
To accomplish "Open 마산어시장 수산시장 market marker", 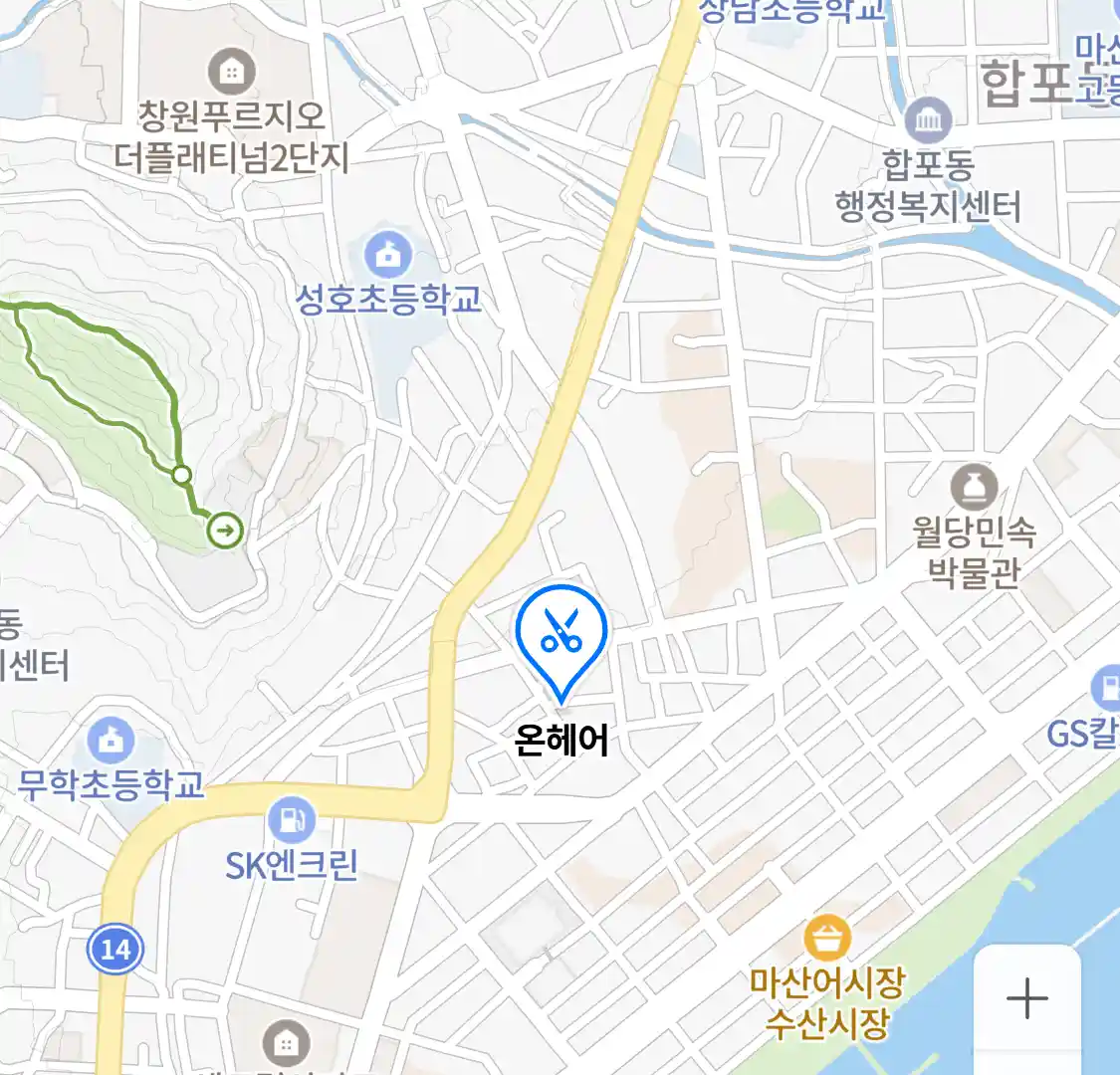I will pos(827,939).
